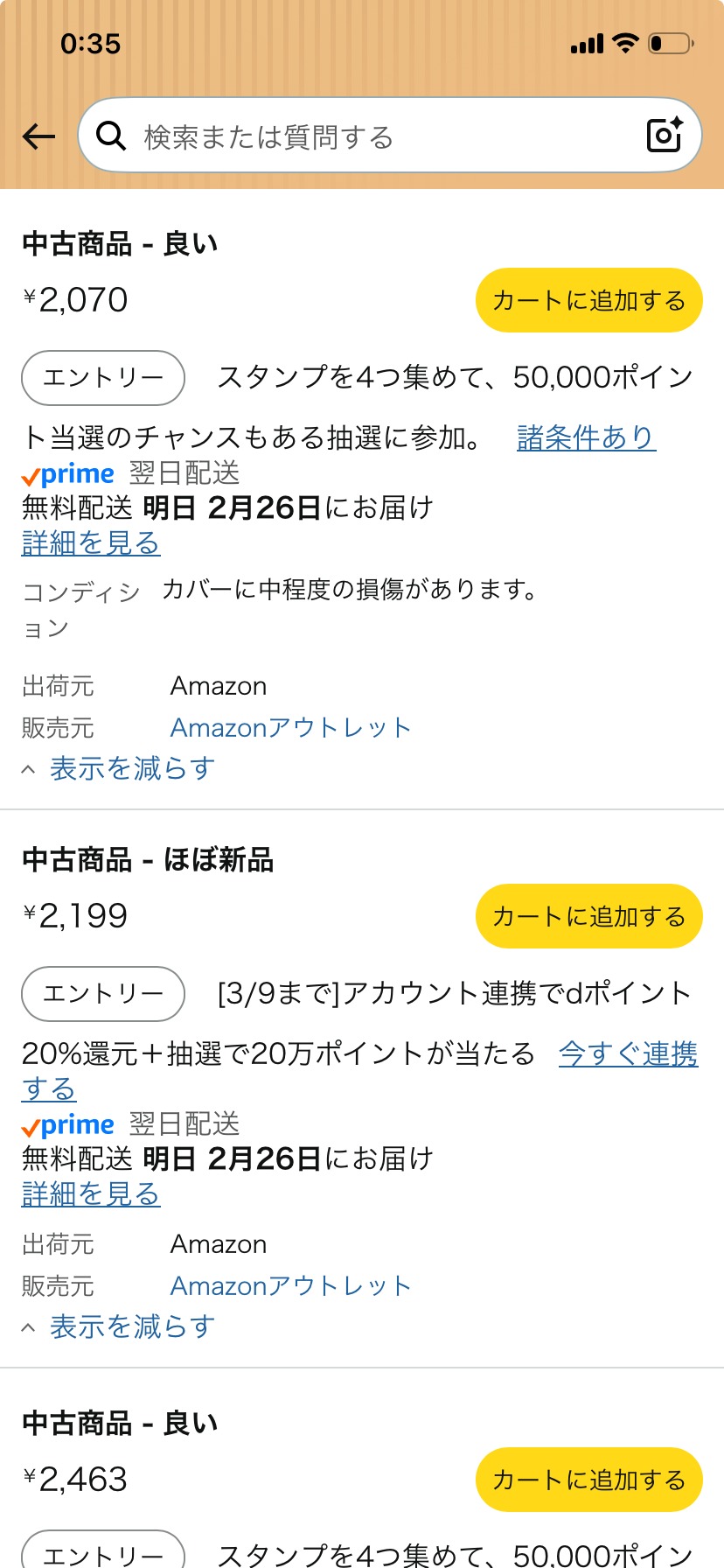Open Amazonアウトレット seller of ¥2,199 offer
724x1568 pixels.
point(290,1286)
